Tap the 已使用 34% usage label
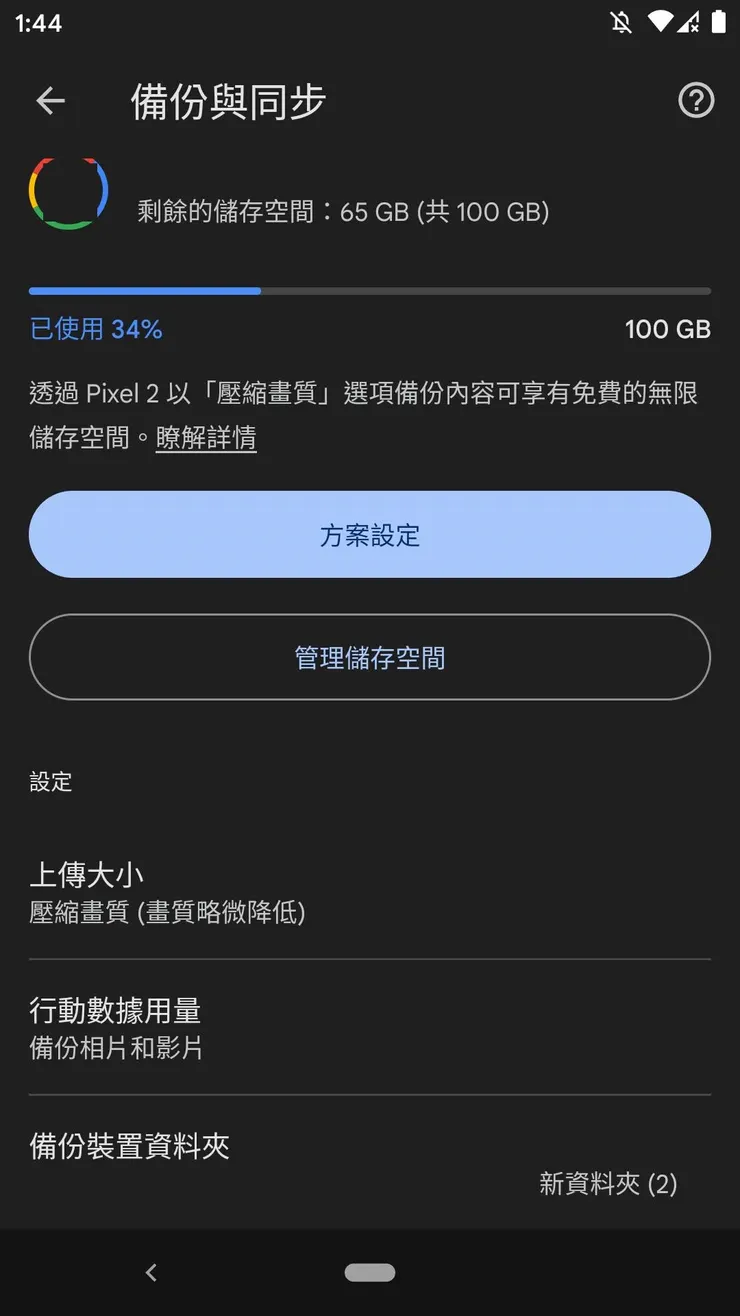The width and height of the screenshot is (740, 1316). pyautogui.click(x=96, y=329)
